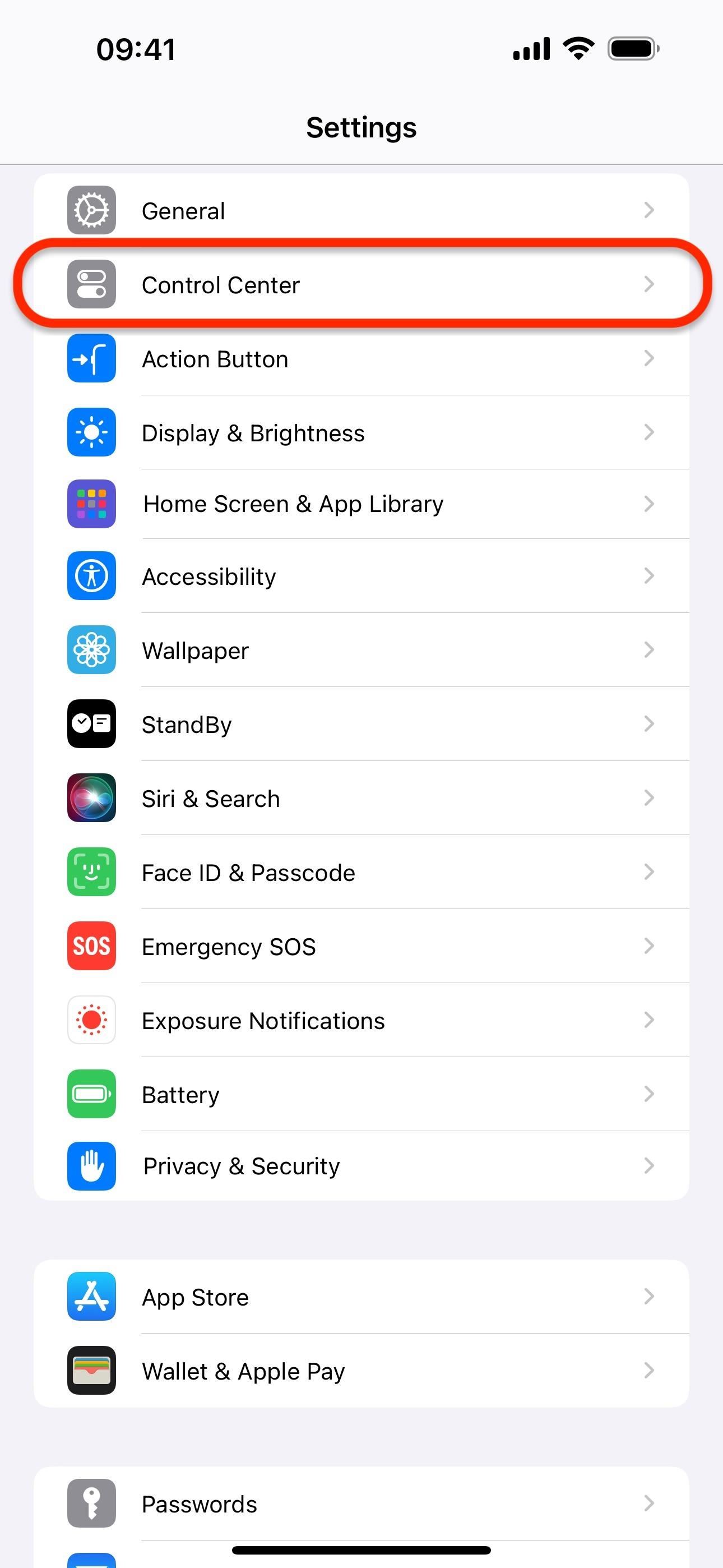Tap the Control Center toggles icon
This screenshot has width=723, height=1568.
[91, 284]
